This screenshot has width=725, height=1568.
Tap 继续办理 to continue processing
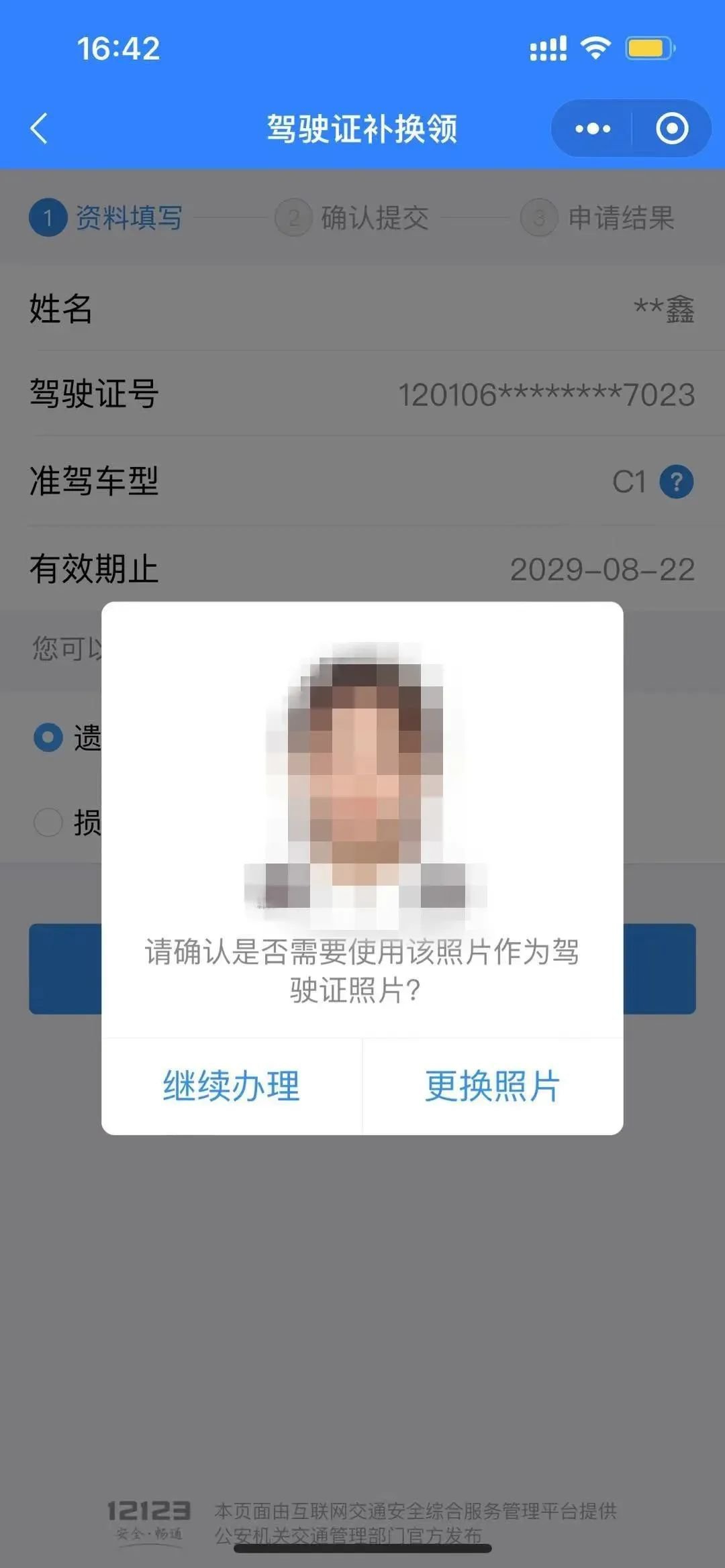tap(232, 1086)
